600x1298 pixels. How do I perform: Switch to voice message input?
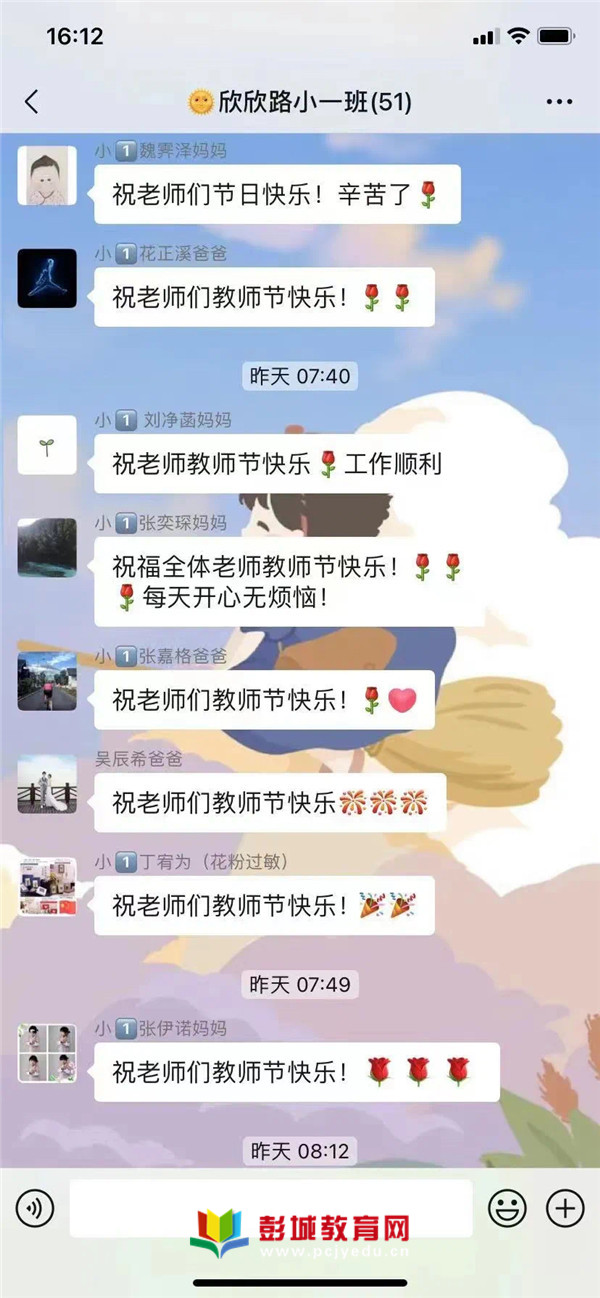[x=35, y=1209]
